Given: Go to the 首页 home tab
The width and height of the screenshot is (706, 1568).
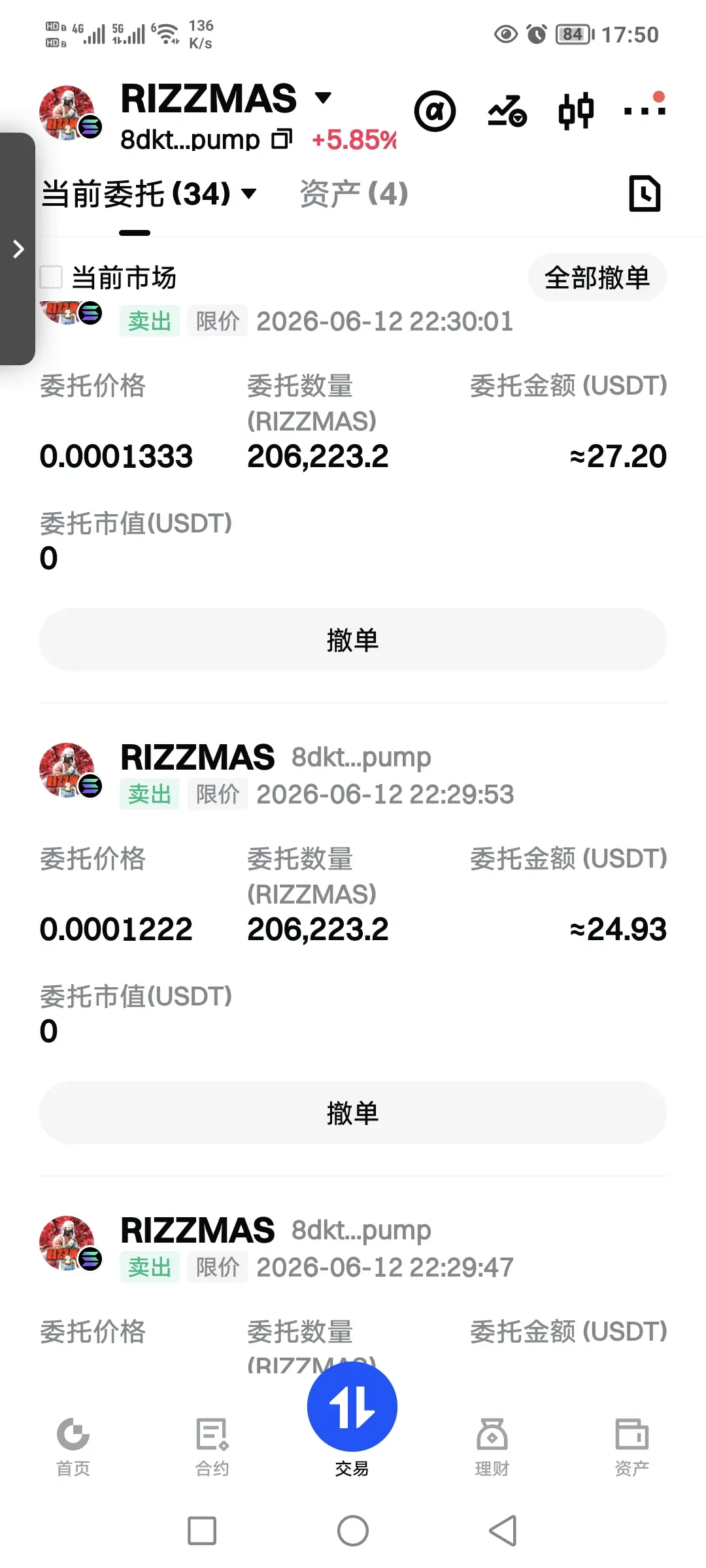Looking at the screenshot, I should (x=73, y=1447).
